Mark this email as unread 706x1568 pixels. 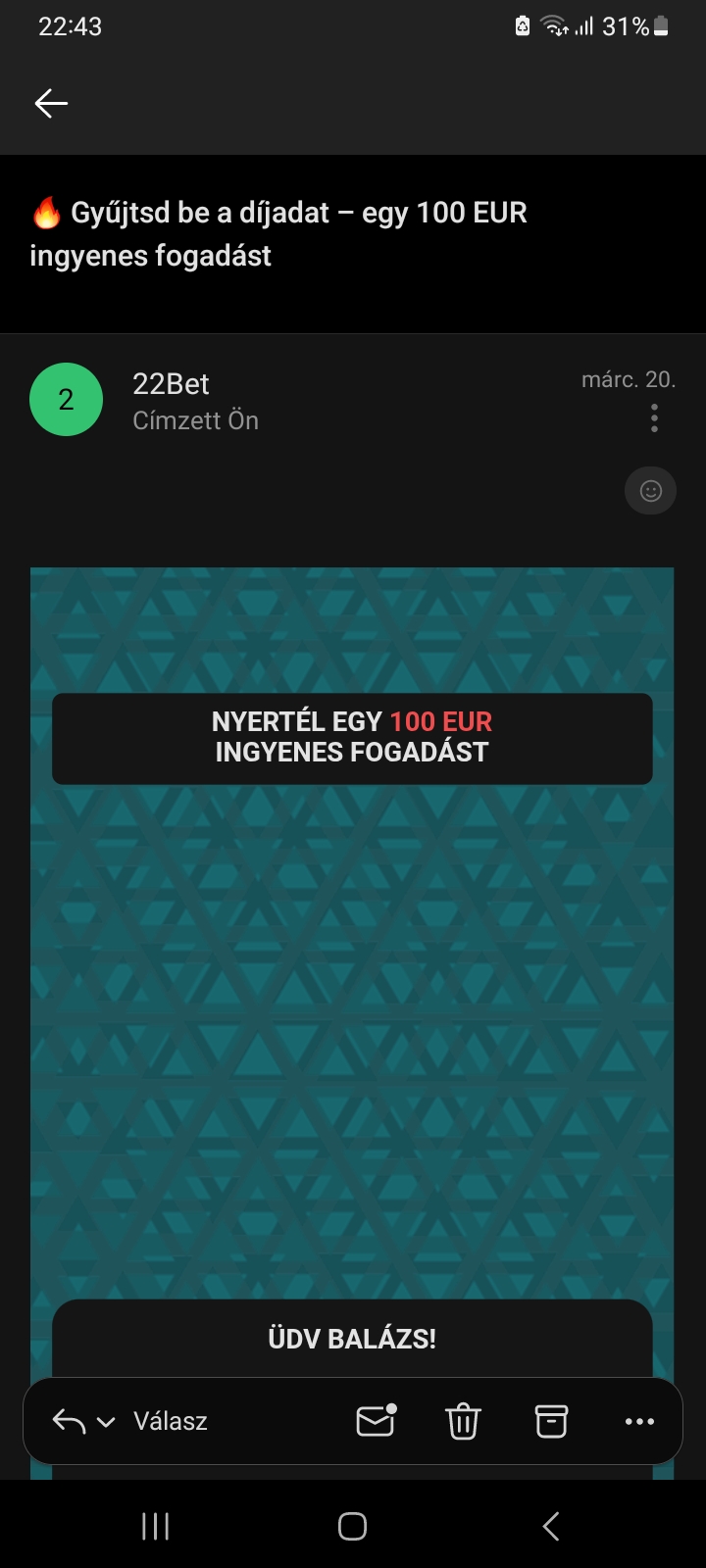coord(376,1421)
